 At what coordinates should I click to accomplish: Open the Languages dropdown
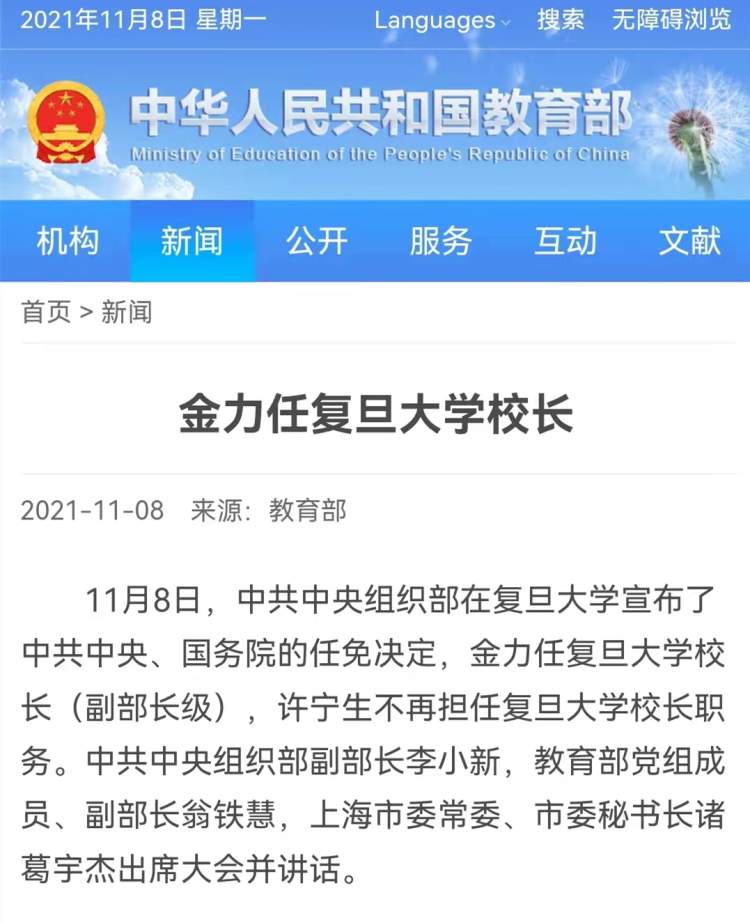tap(442, 20)
